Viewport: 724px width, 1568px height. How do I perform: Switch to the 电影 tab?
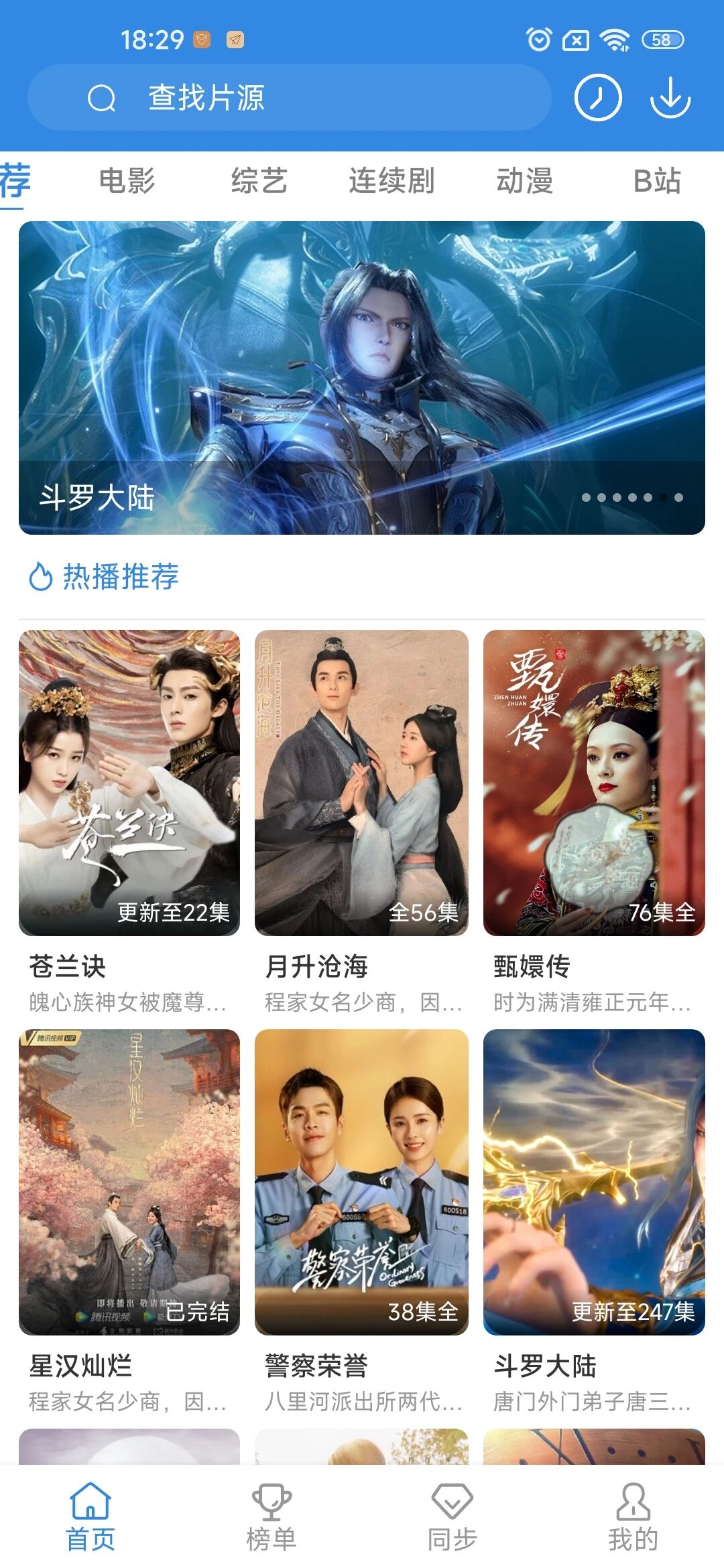127,181
